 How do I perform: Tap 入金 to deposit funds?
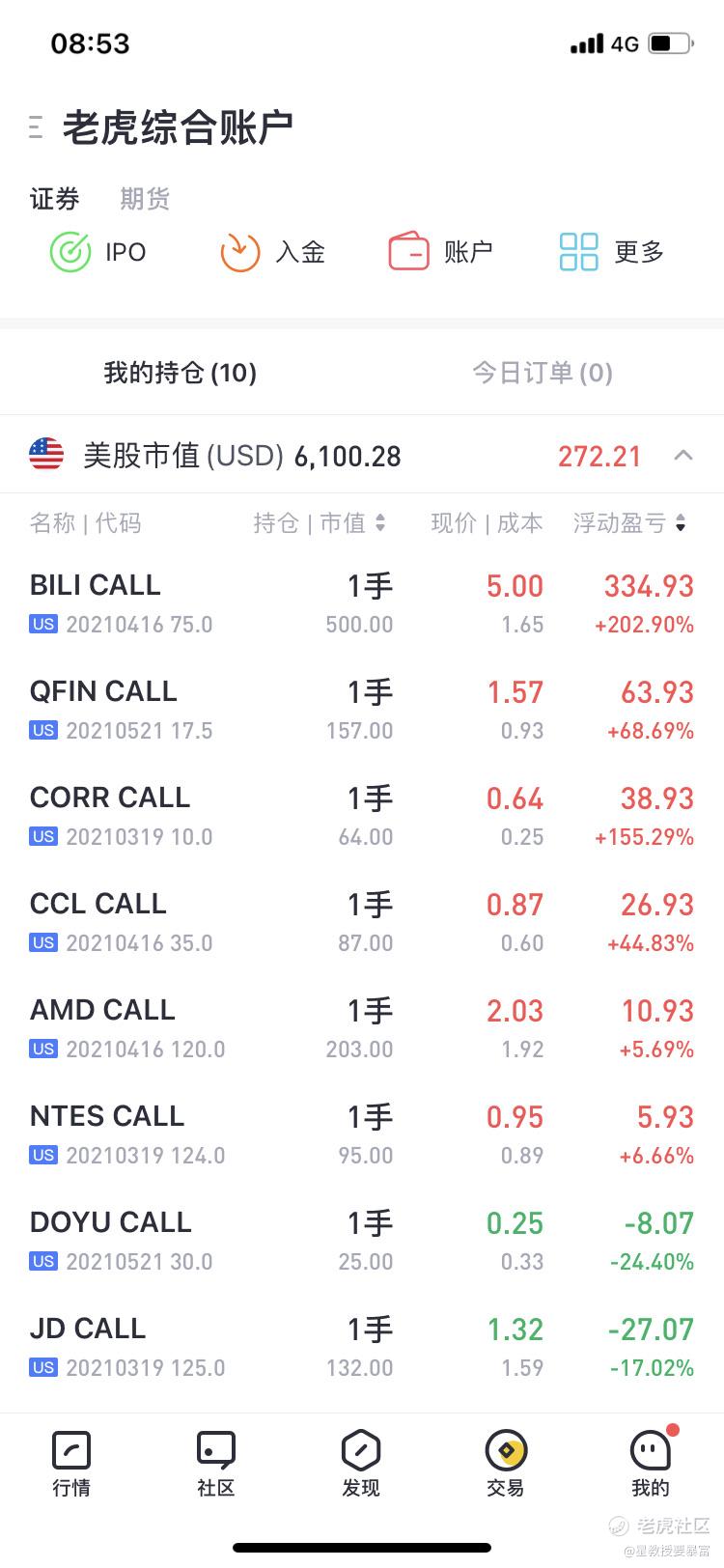272,252
